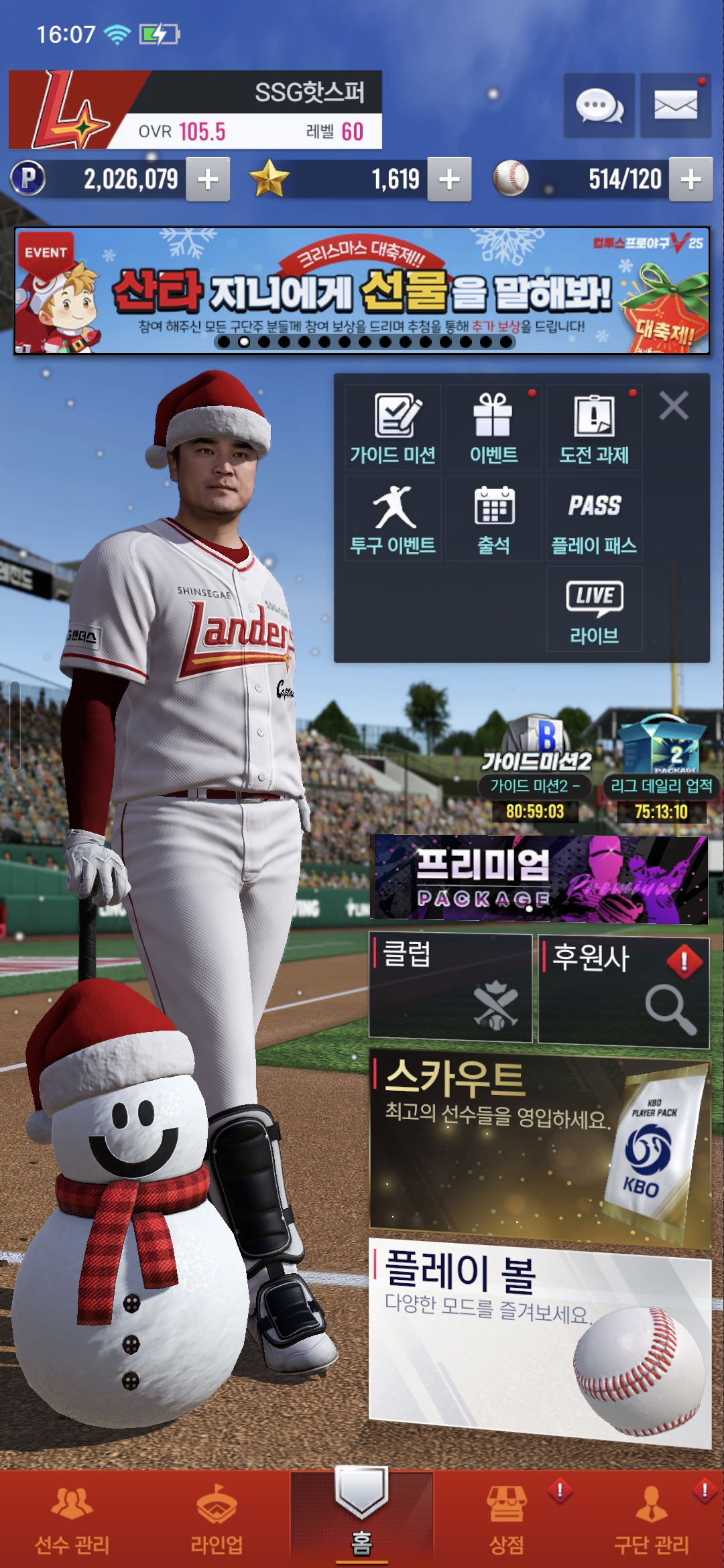
Task: Add more P points with plus button
Action: [208, 179]
